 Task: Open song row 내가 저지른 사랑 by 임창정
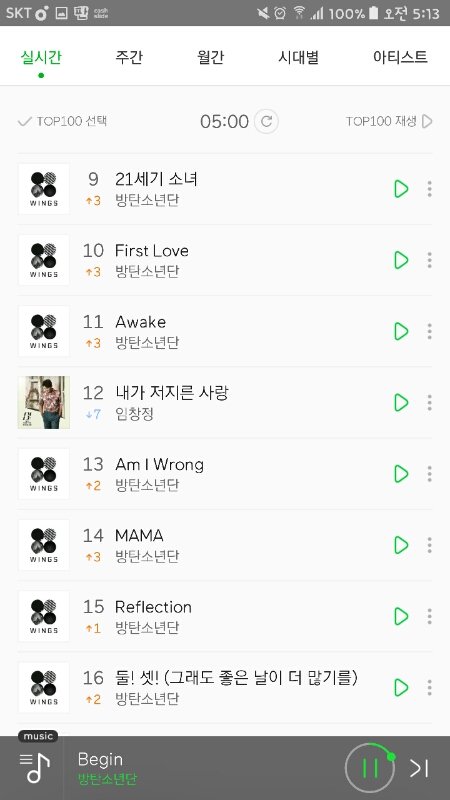[x=224, y=403]
